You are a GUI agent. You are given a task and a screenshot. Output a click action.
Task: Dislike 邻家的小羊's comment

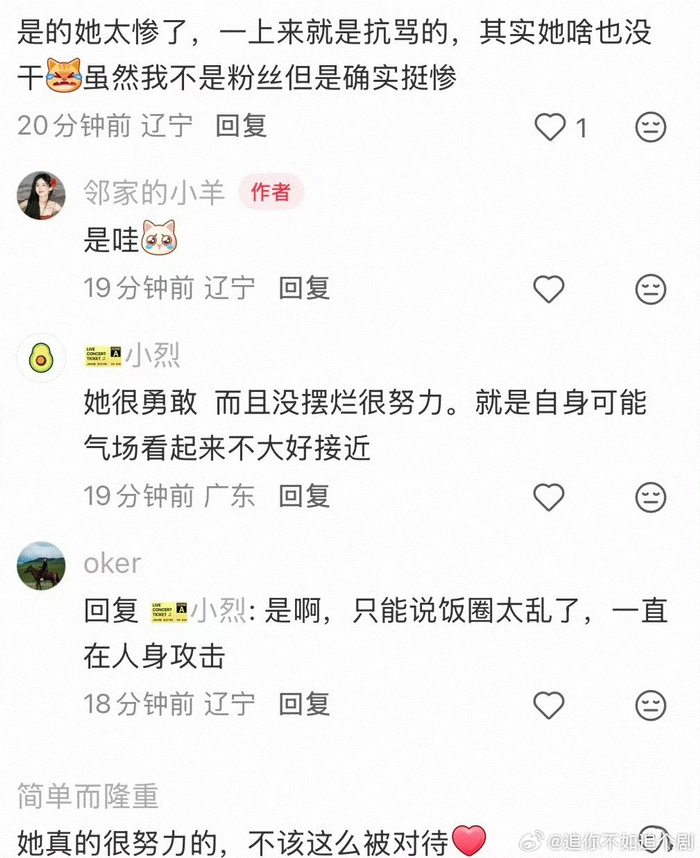click(651, 289)
